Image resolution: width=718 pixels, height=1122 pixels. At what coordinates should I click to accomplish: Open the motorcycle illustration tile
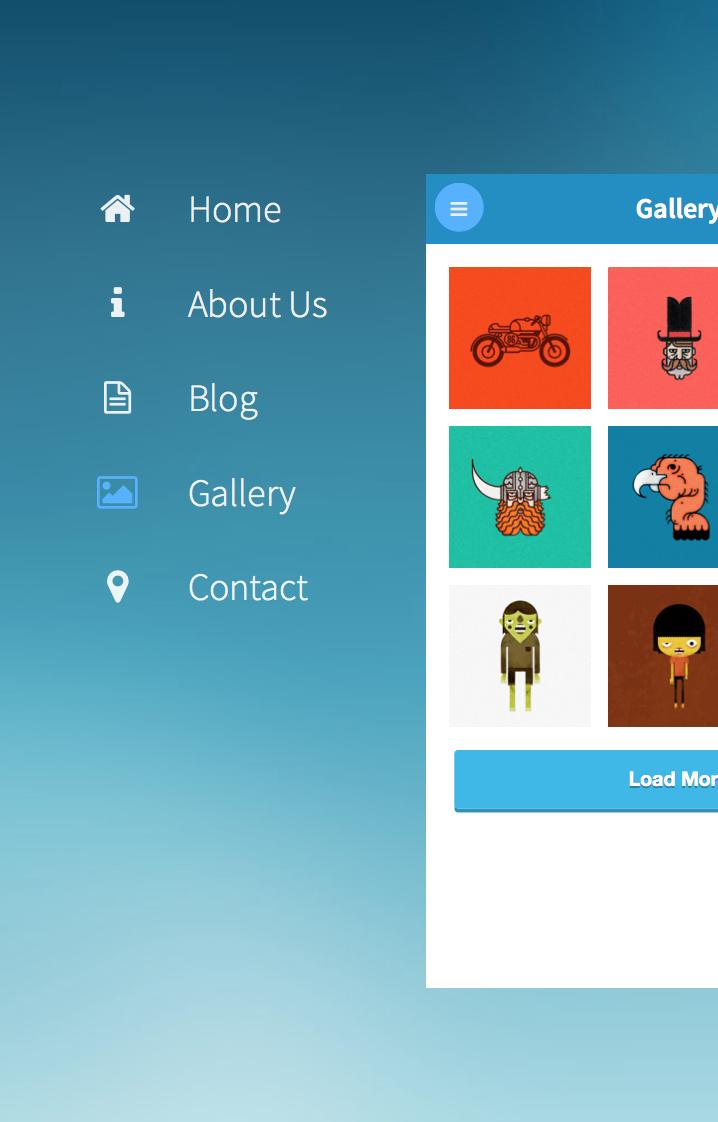(520, 338)
